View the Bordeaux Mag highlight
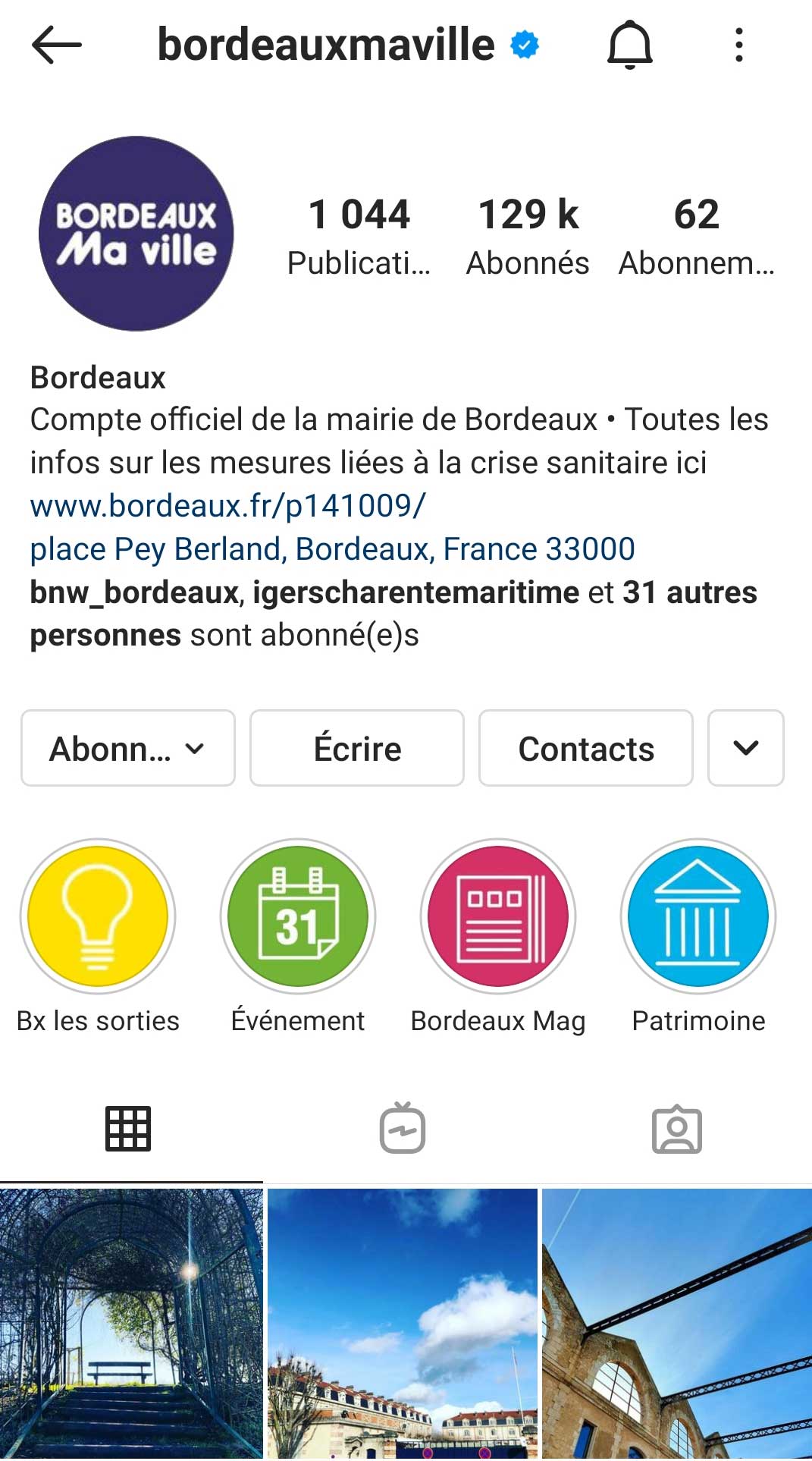This screenshot has width=812, height=1461. point(498,916)
